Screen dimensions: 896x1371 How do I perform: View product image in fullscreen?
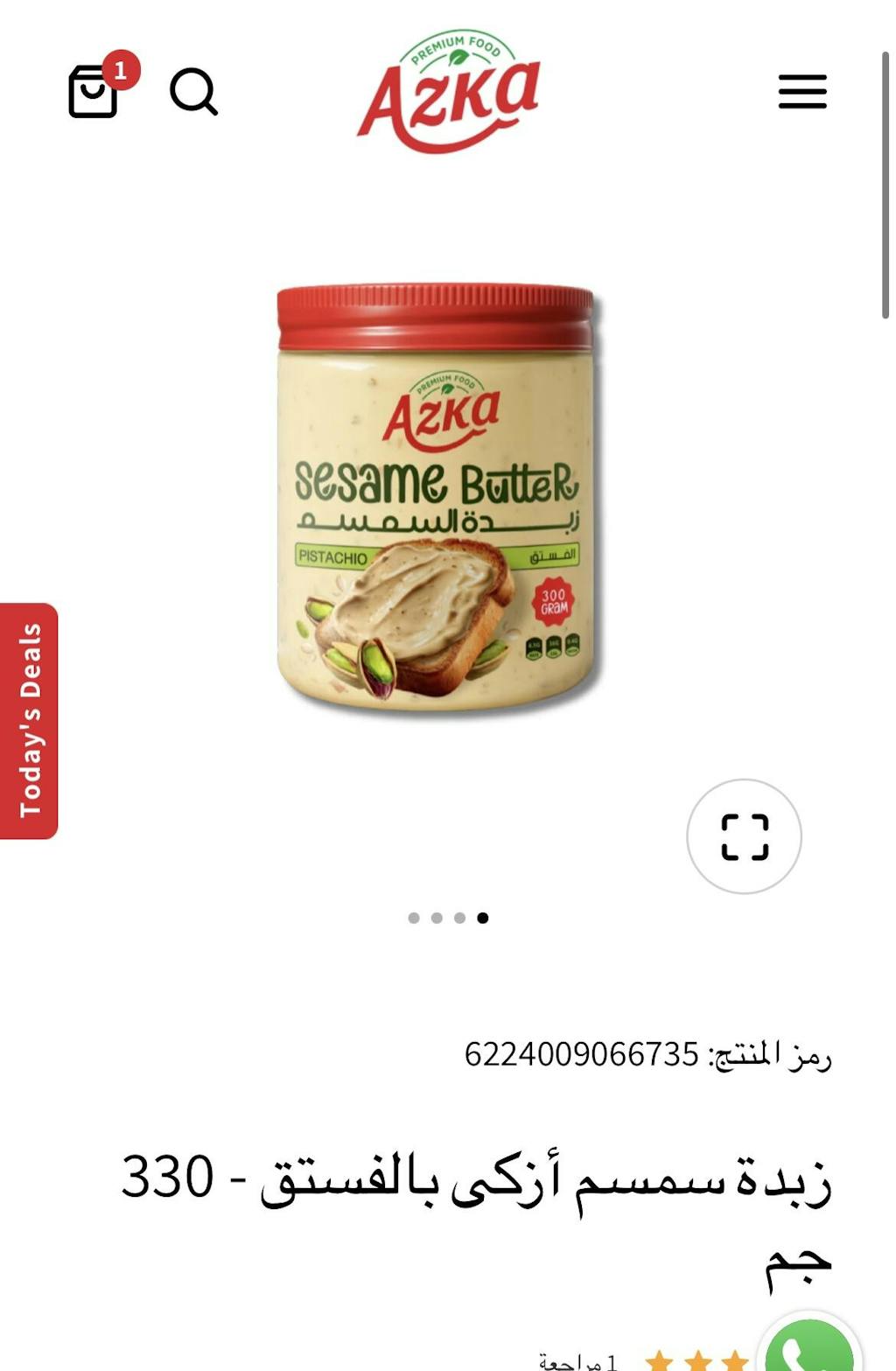[744, 836]
